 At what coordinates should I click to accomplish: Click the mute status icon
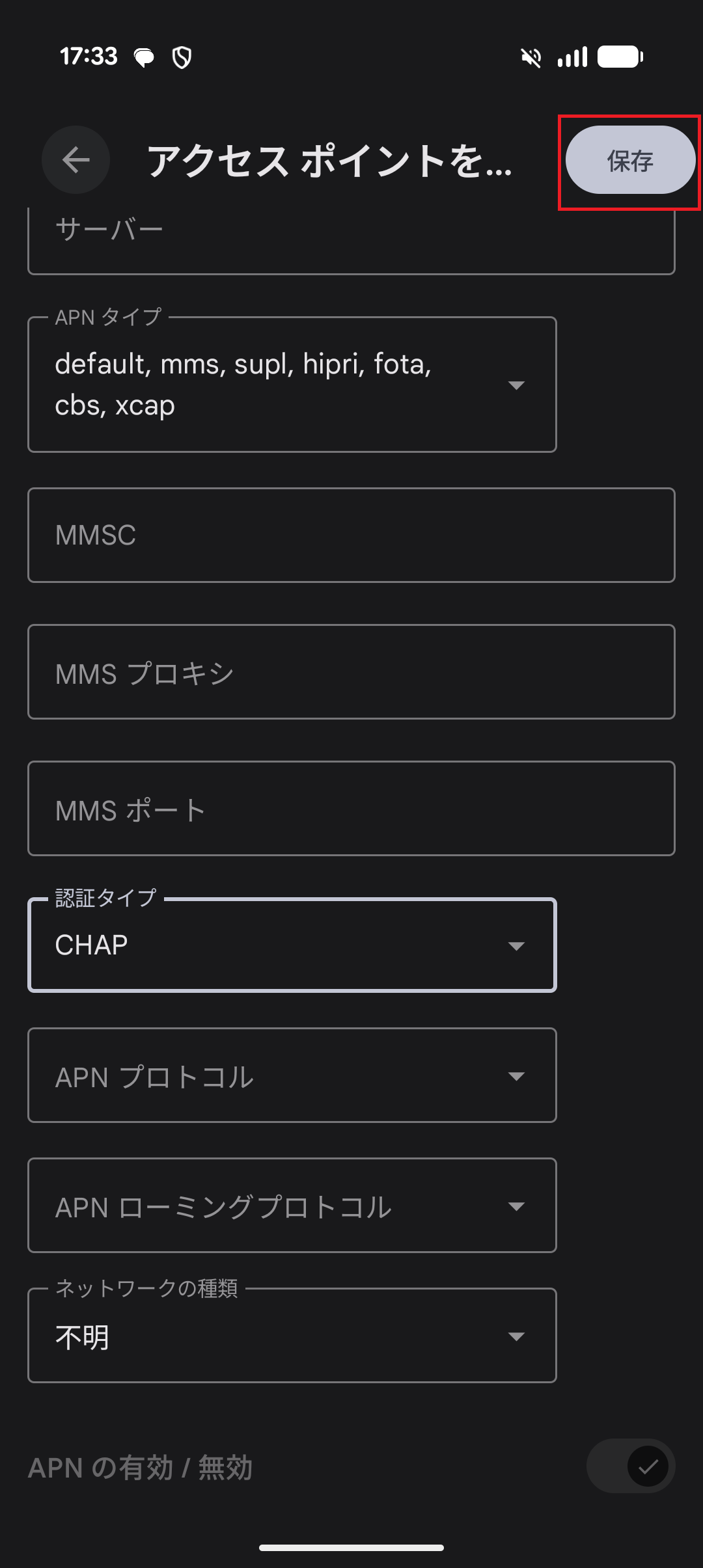531,57
